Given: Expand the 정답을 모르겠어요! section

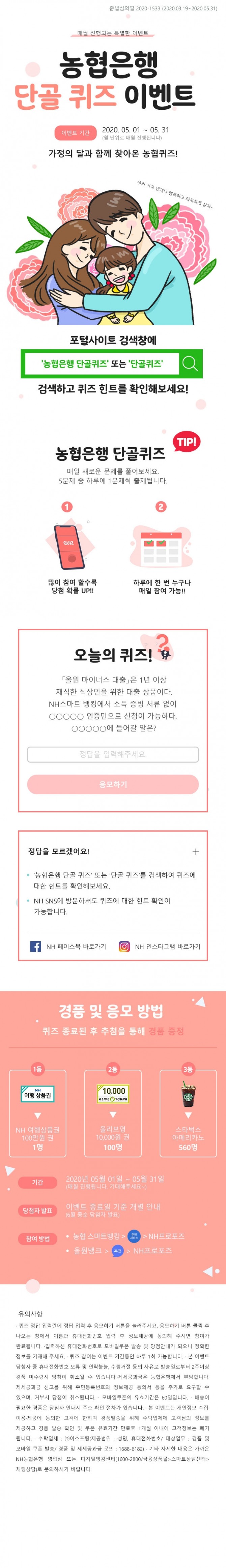Looking at the screenshot, I should click(195, 852).
